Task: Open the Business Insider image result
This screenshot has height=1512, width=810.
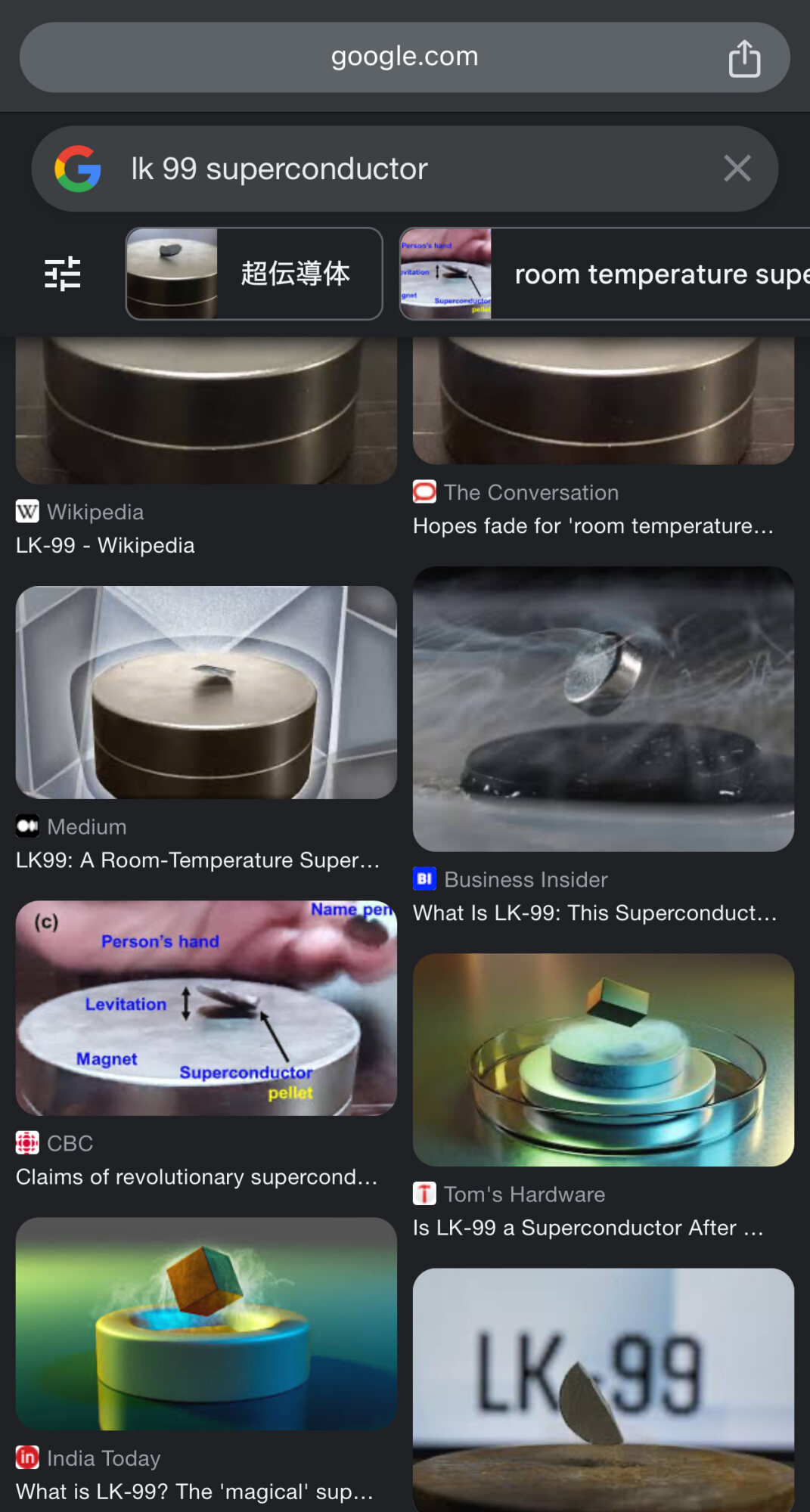Action: click(x=603, y=708)
